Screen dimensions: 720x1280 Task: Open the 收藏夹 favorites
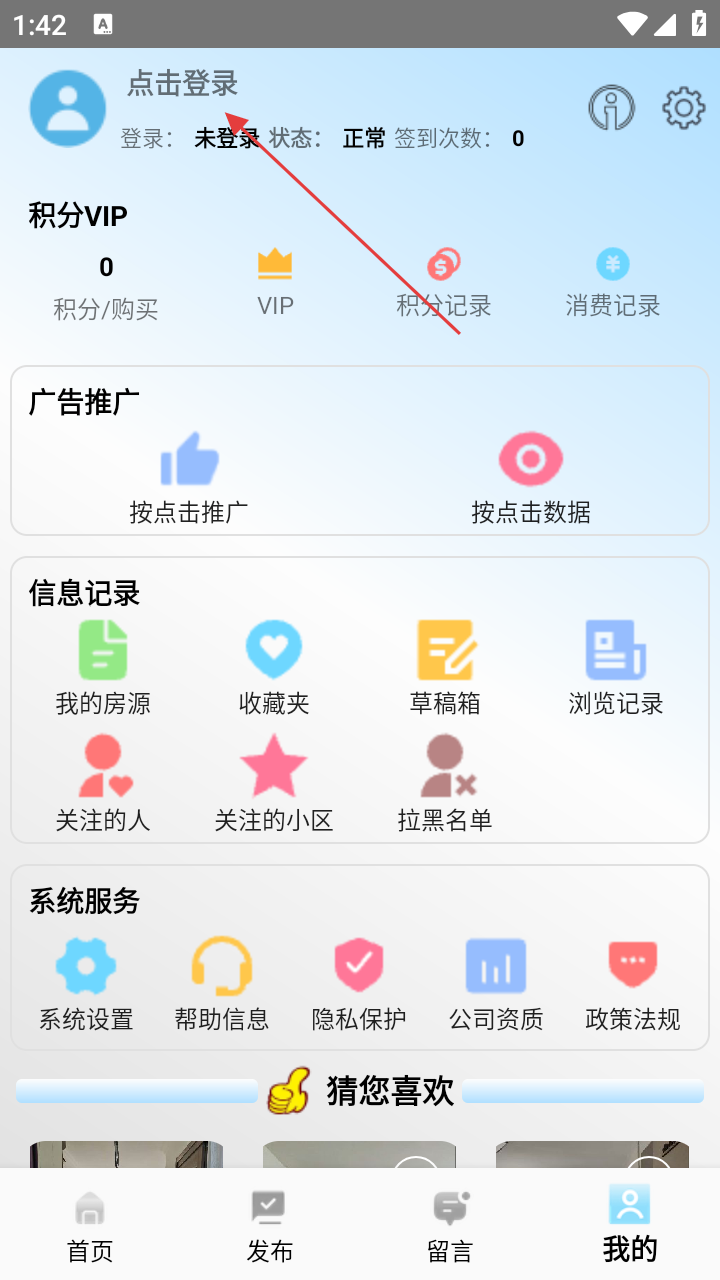click(274, 668)
